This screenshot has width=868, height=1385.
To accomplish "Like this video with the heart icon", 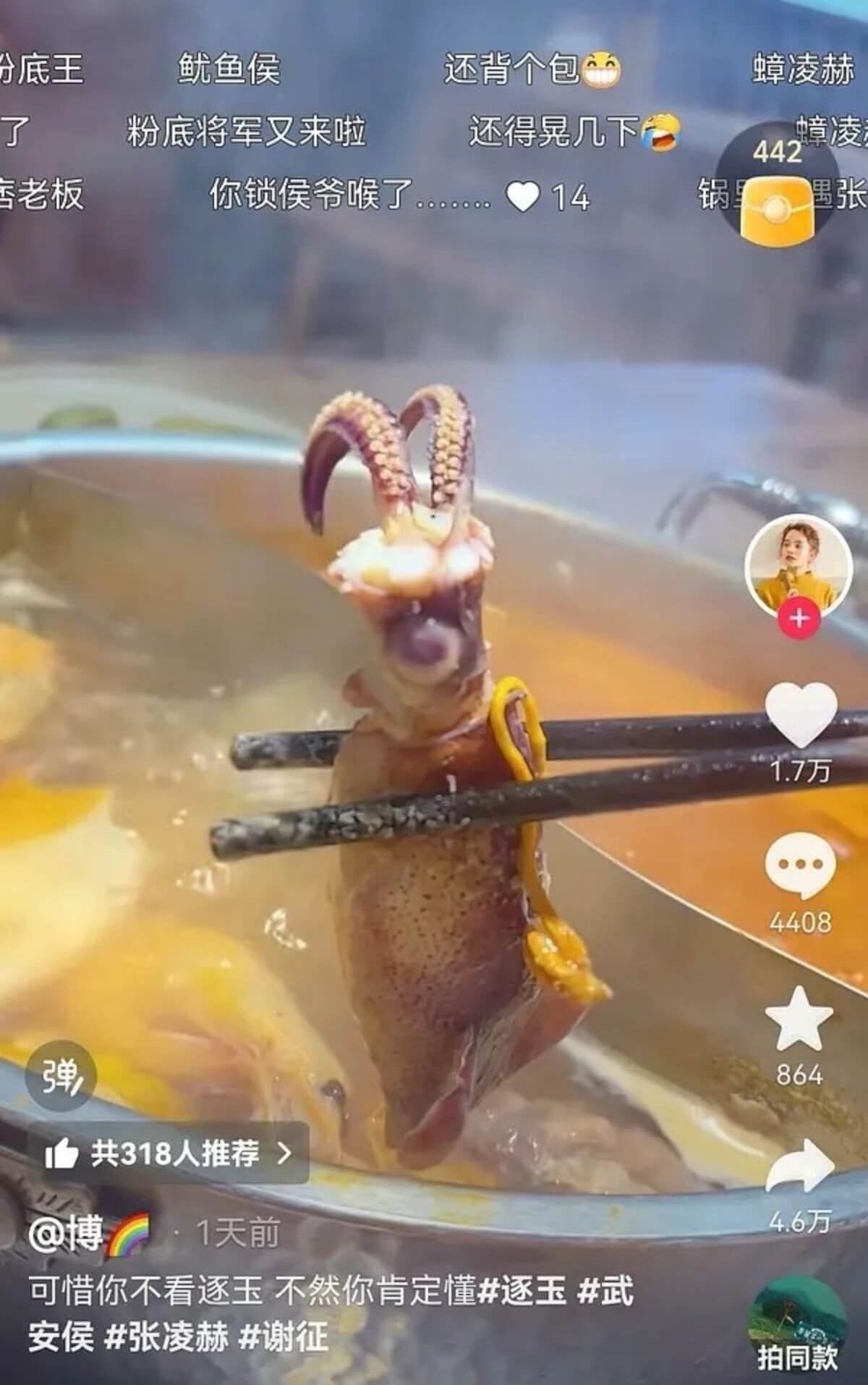I will 800,716.
